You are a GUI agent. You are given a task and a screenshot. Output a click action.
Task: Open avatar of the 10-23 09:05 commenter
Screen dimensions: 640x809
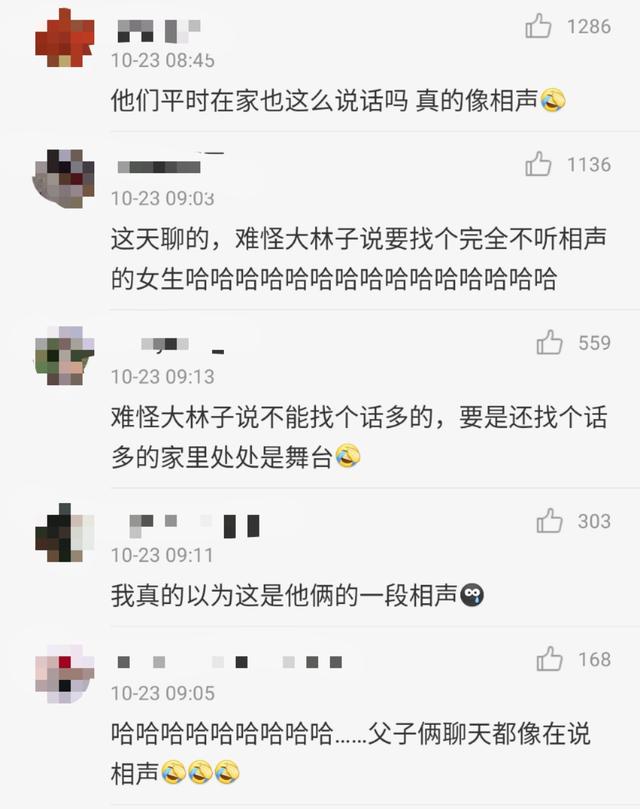pyautogui.click(x=65, y=673)
